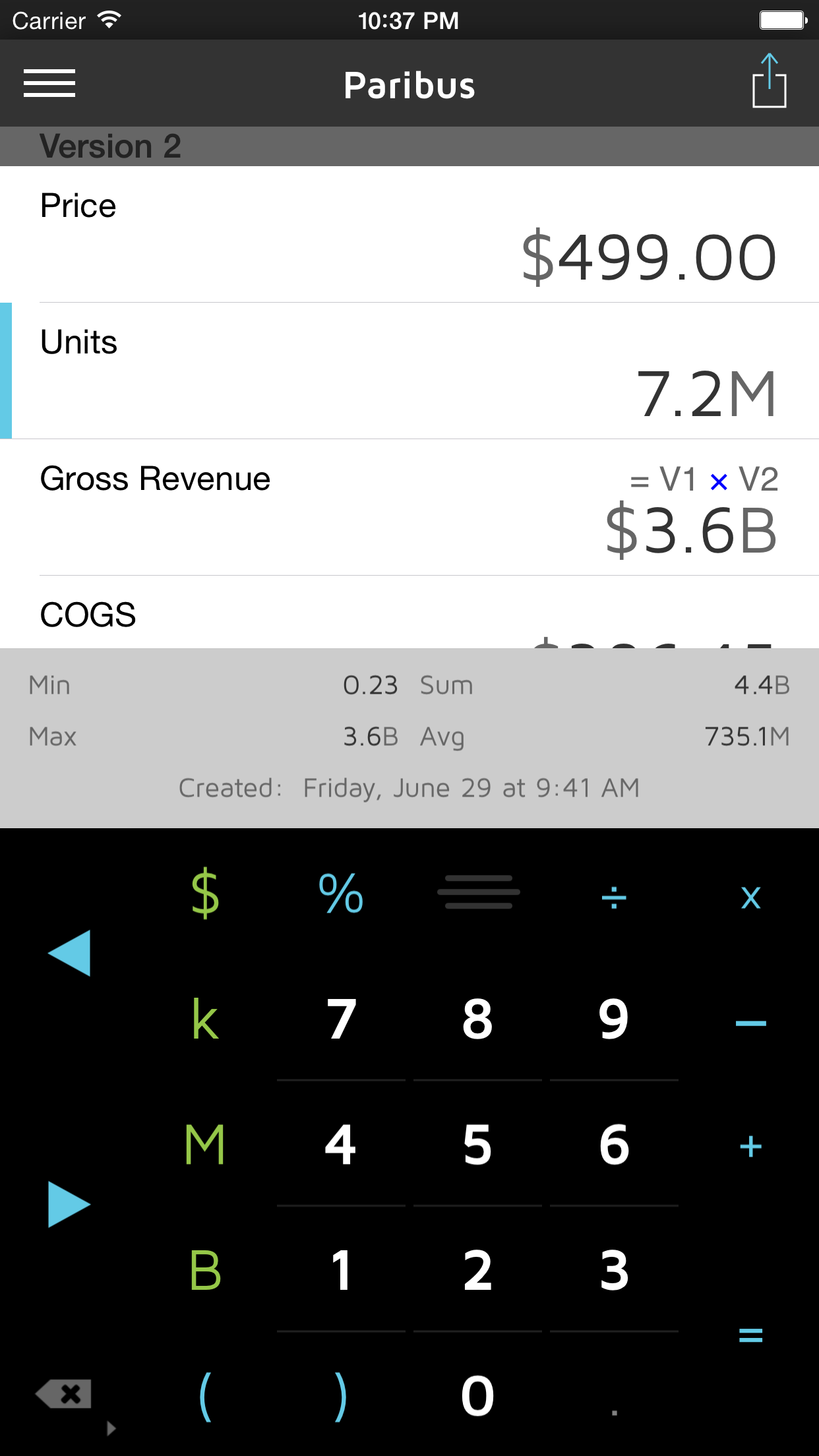Screen dimensions: 819x1456
Task: Select the Price row
Action: [409, 234]
